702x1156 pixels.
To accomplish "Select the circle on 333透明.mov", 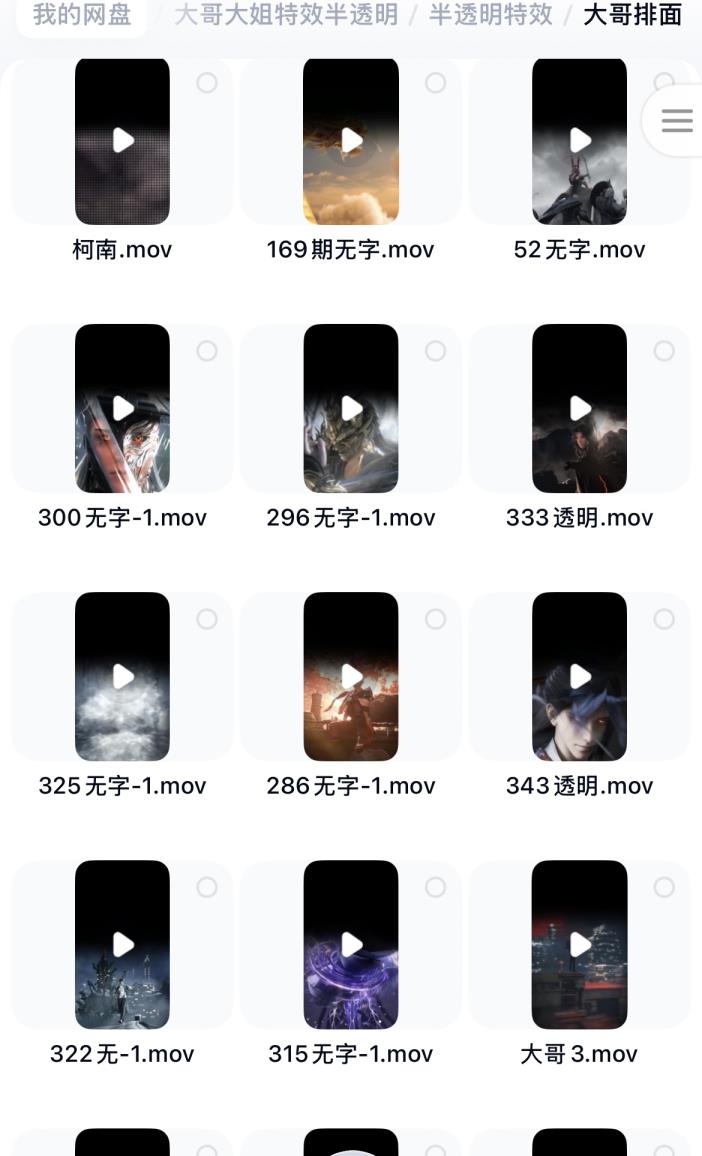I will (664, 351).
